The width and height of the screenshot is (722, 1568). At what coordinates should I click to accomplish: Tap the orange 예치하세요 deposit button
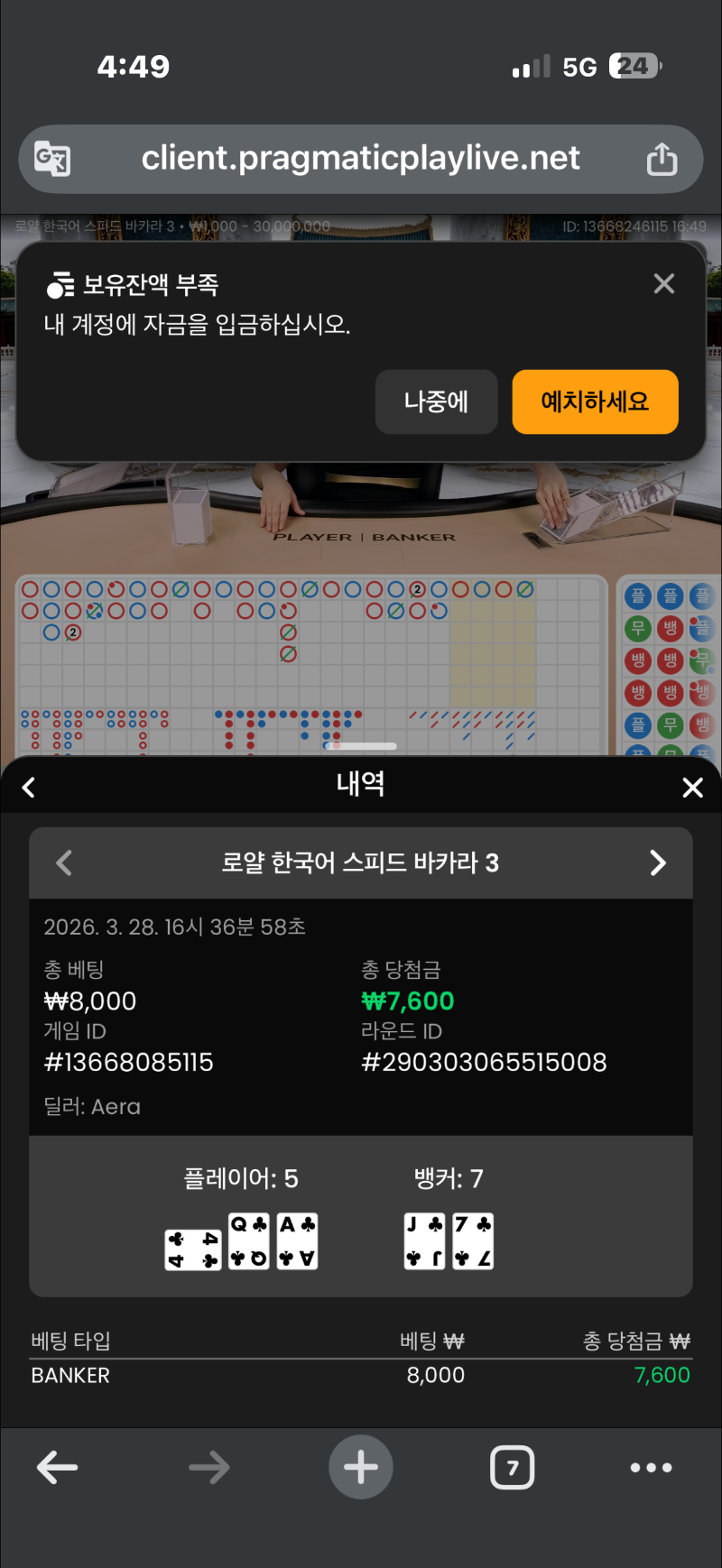(595, 401)
